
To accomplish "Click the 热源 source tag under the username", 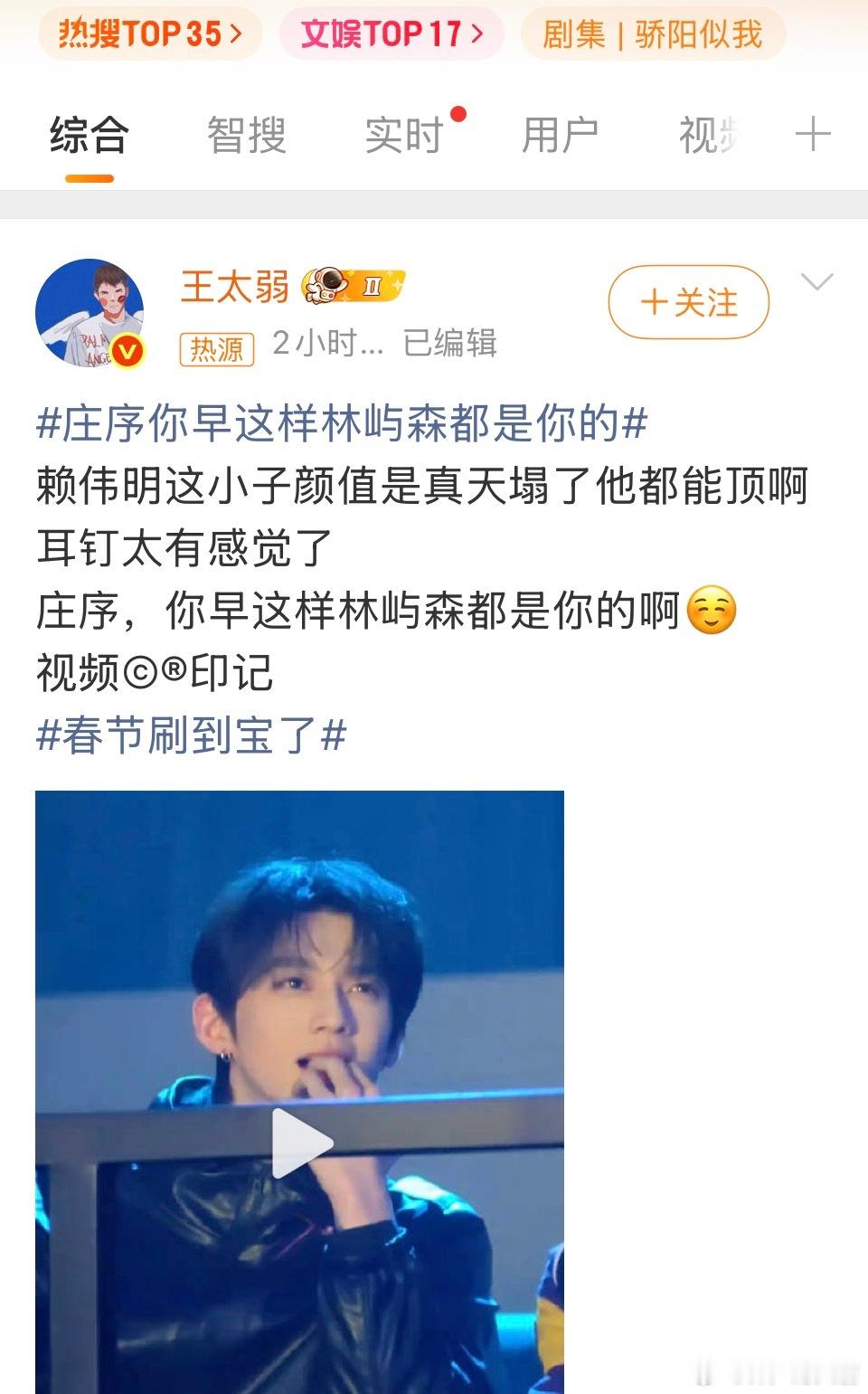I will point(217,346).
